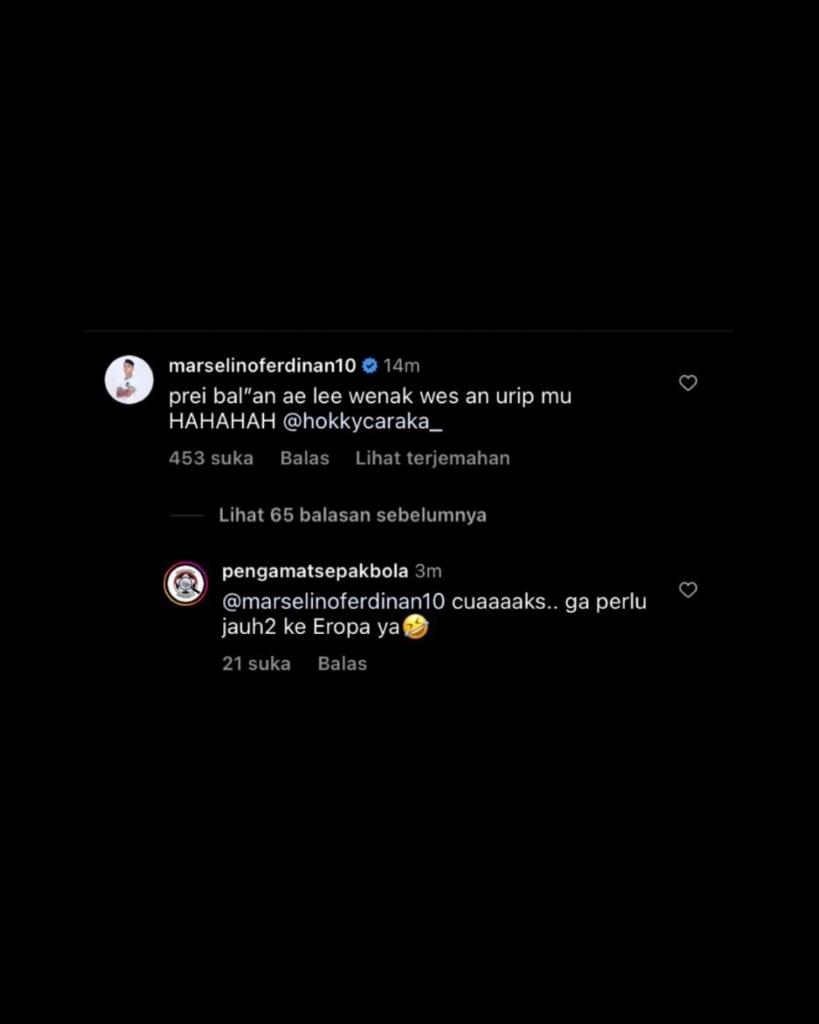Open marselinoferdinan10's profile picture
819x1024 pixels.
(x=129, y=380)
